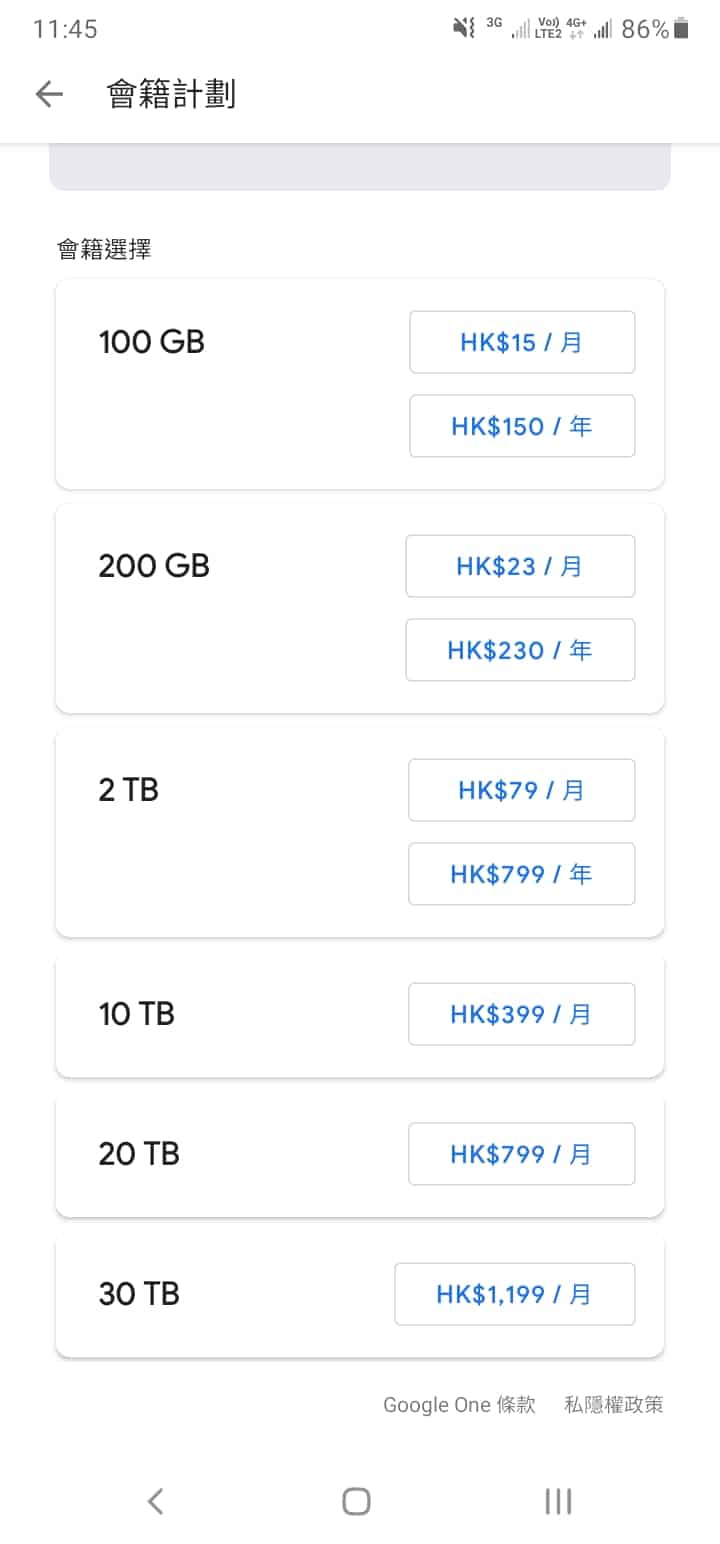This screenshot has height=1544, width=720.
Task: Choose the 100 GB HK$150 yearly plan
Action: pyautogui.click(x=522, y=426)
